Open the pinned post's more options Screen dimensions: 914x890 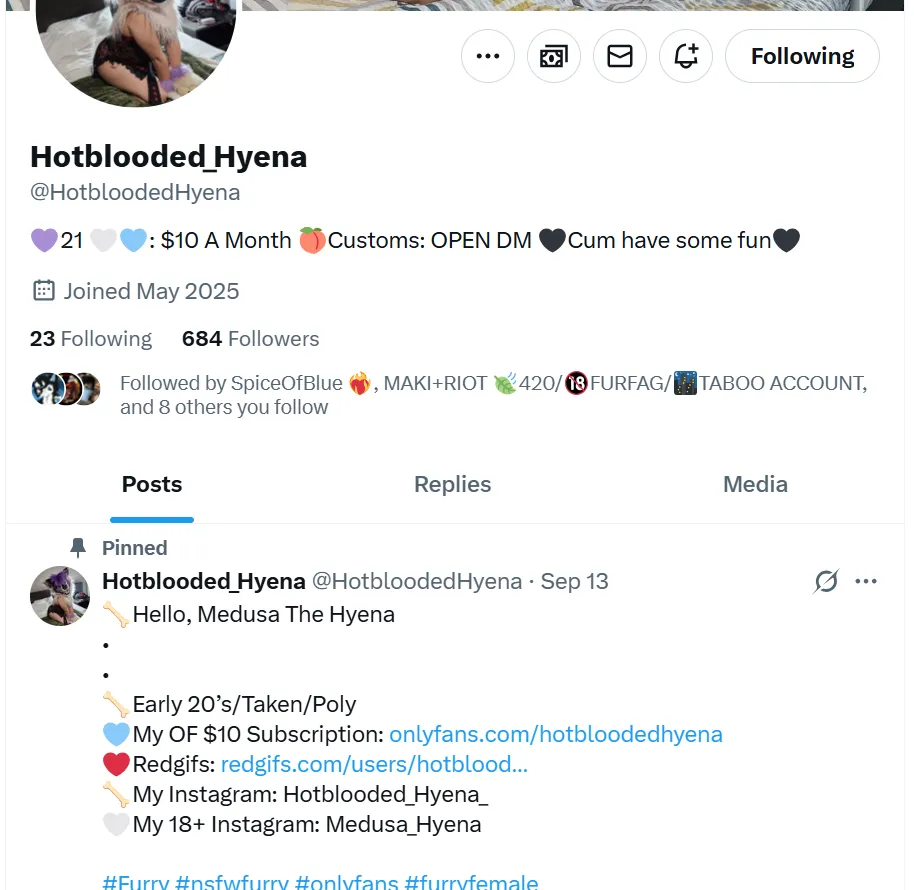pyautogui.click(x=866, y=581)
